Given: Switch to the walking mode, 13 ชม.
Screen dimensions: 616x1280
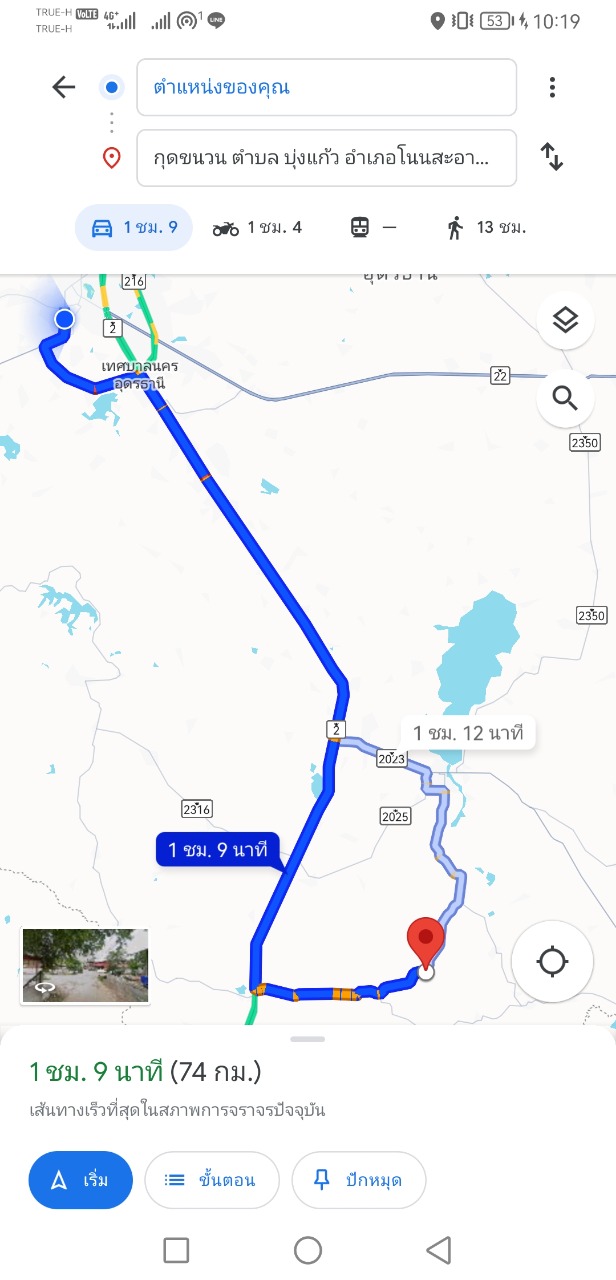Looking at the screenshot, I should (486, 228).
